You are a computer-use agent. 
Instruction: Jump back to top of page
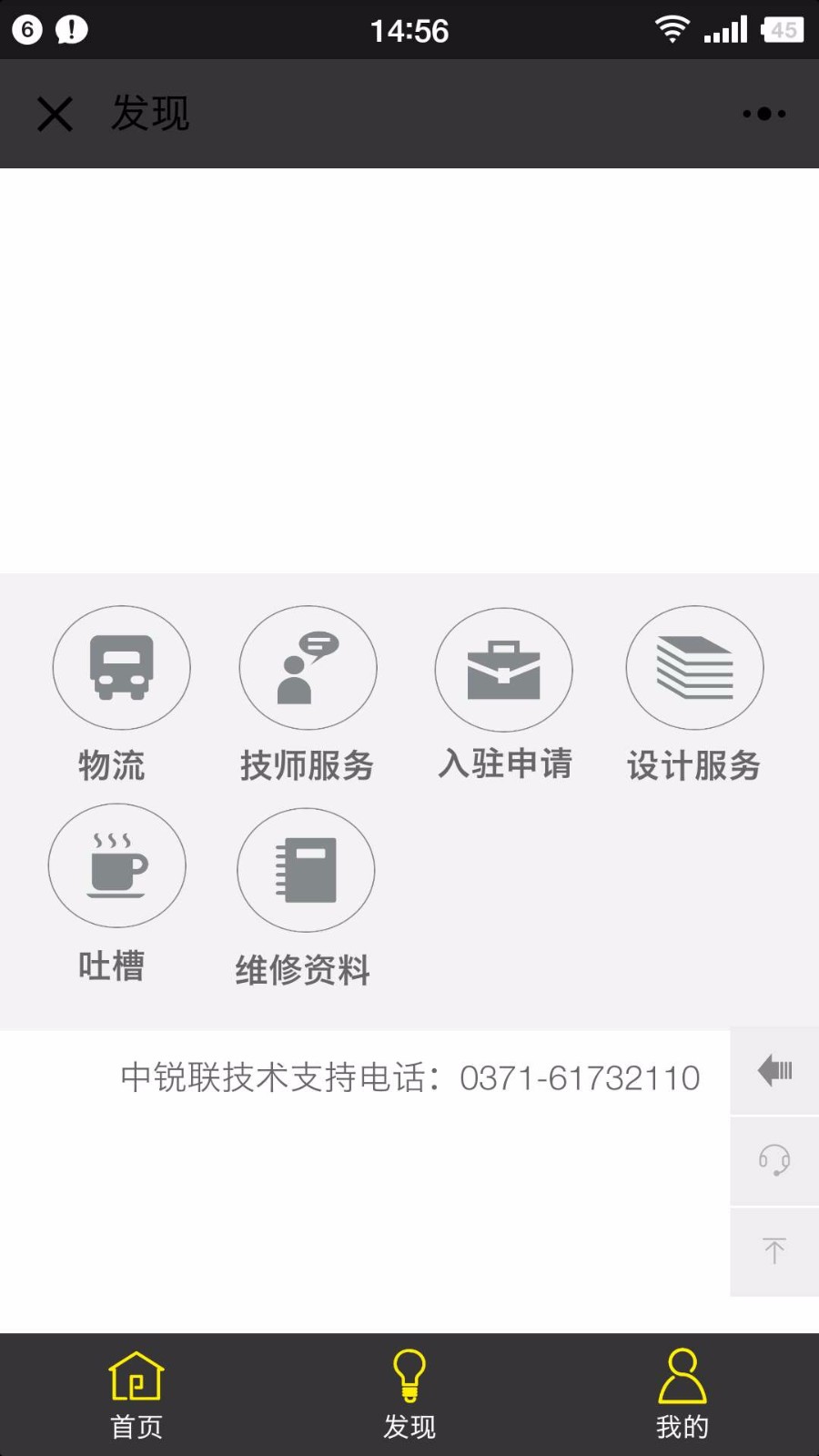(774, 1251)
